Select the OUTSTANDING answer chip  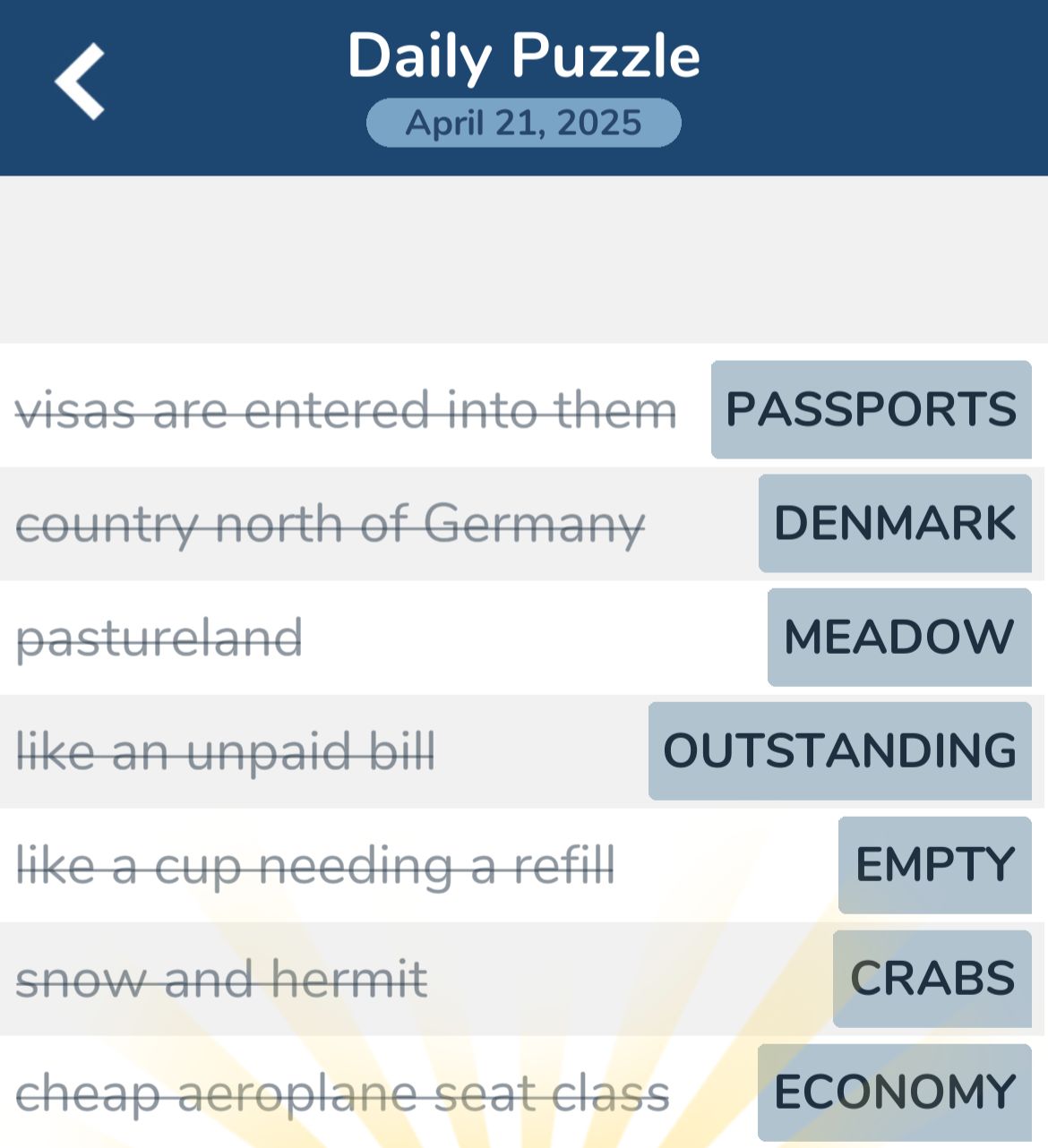839,750
